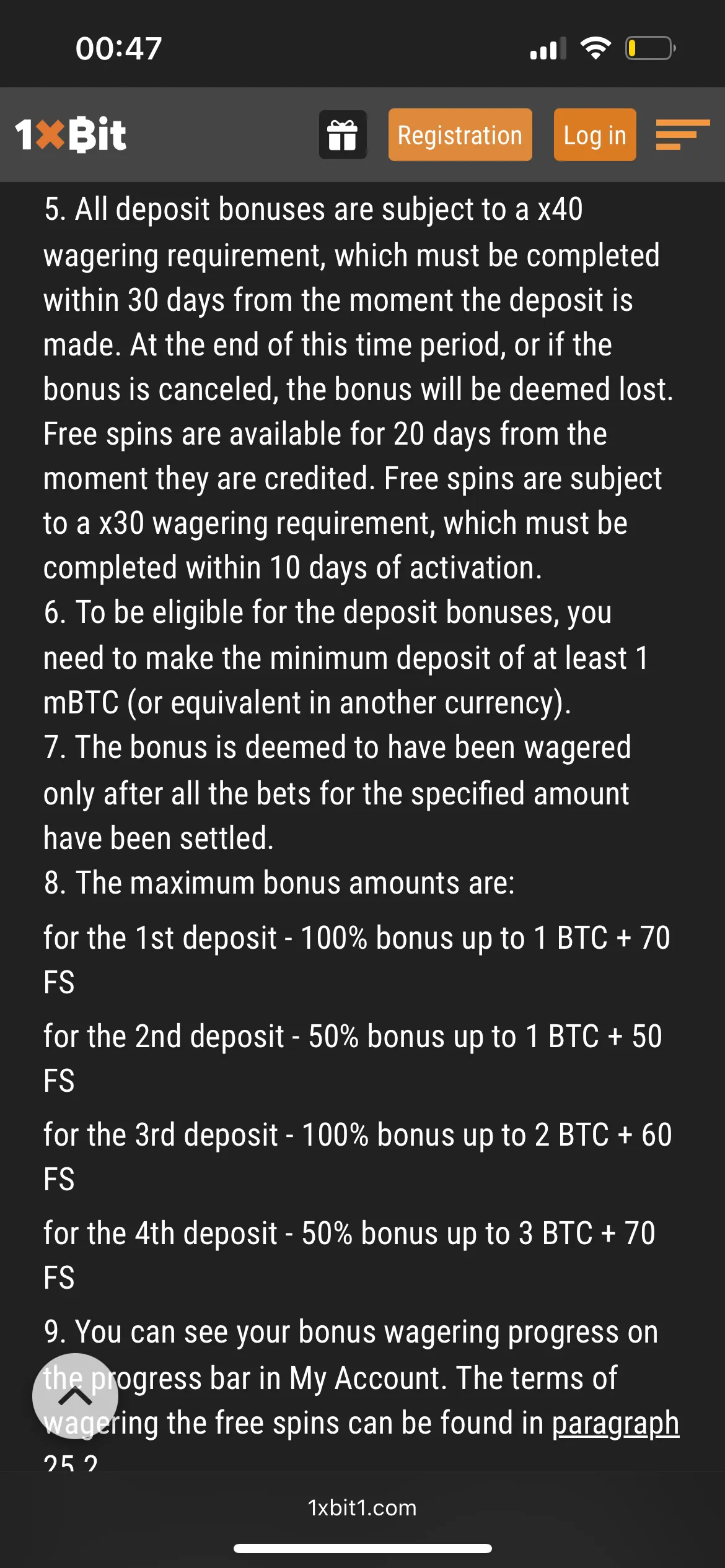Open the gift bonuses icon
The height and width of the screenshot is (1568, 725).
pos(343,135)
